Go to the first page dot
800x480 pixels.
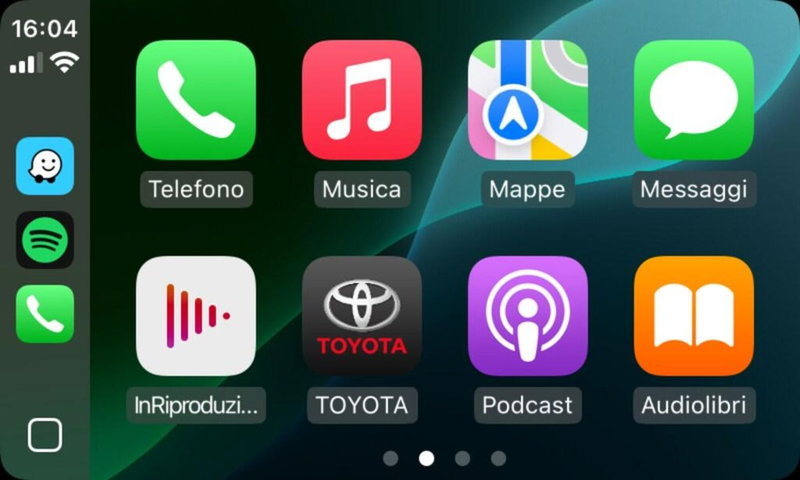(x=390, y=458)
